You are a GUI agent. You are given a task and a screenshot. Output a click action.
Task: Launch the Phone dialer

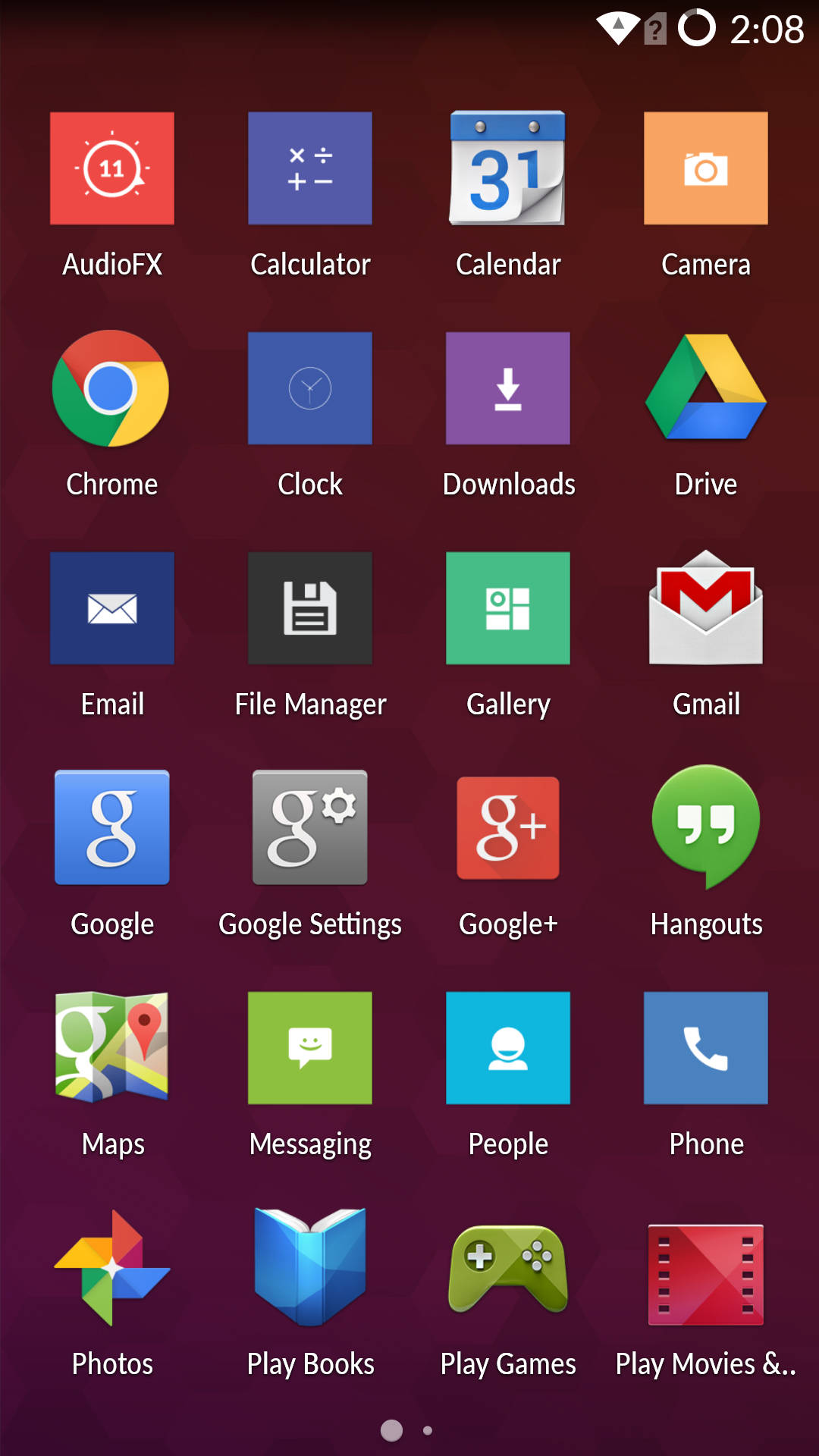706,1048
